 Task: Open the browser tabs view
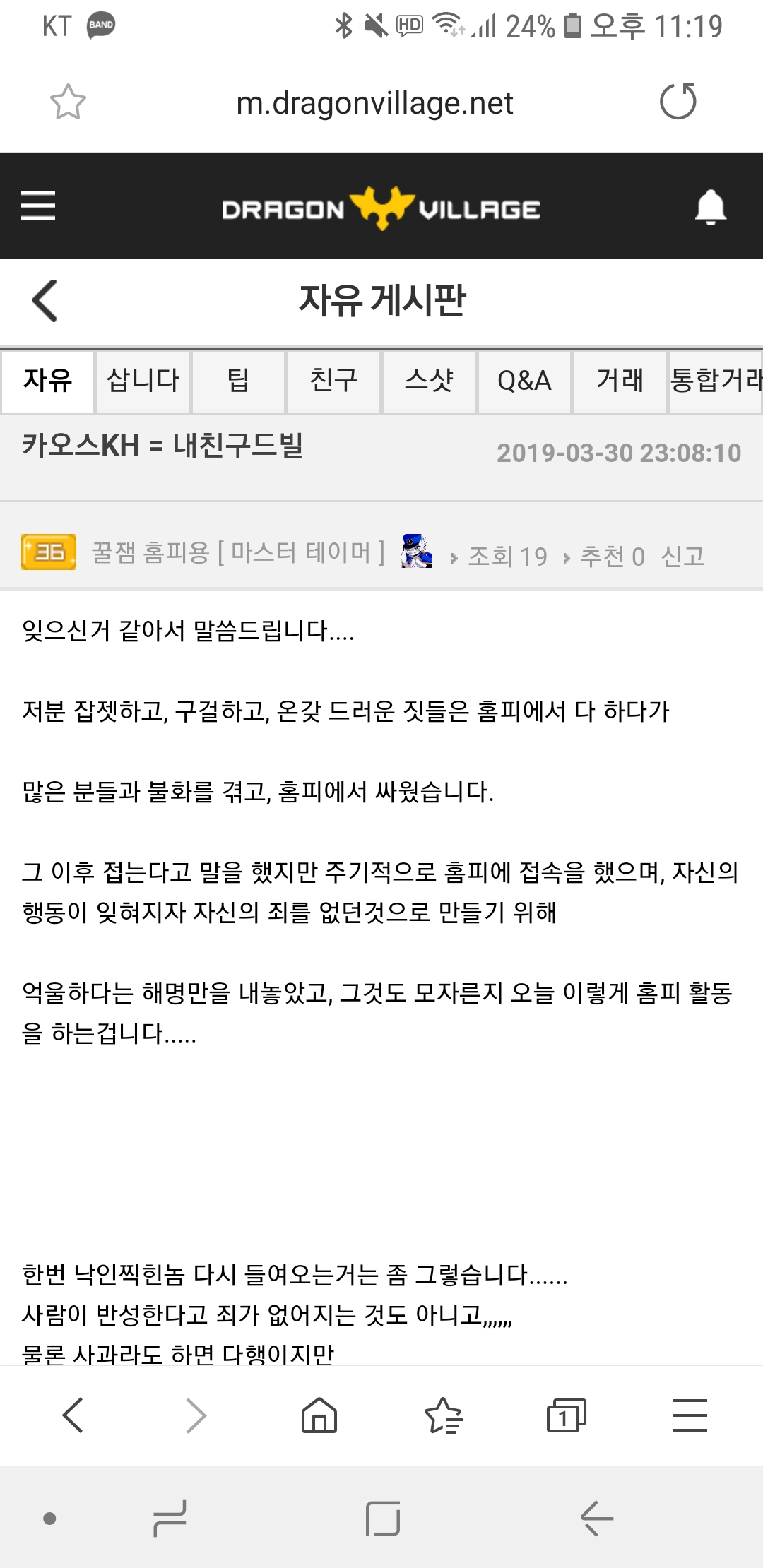coord(566,1415)
